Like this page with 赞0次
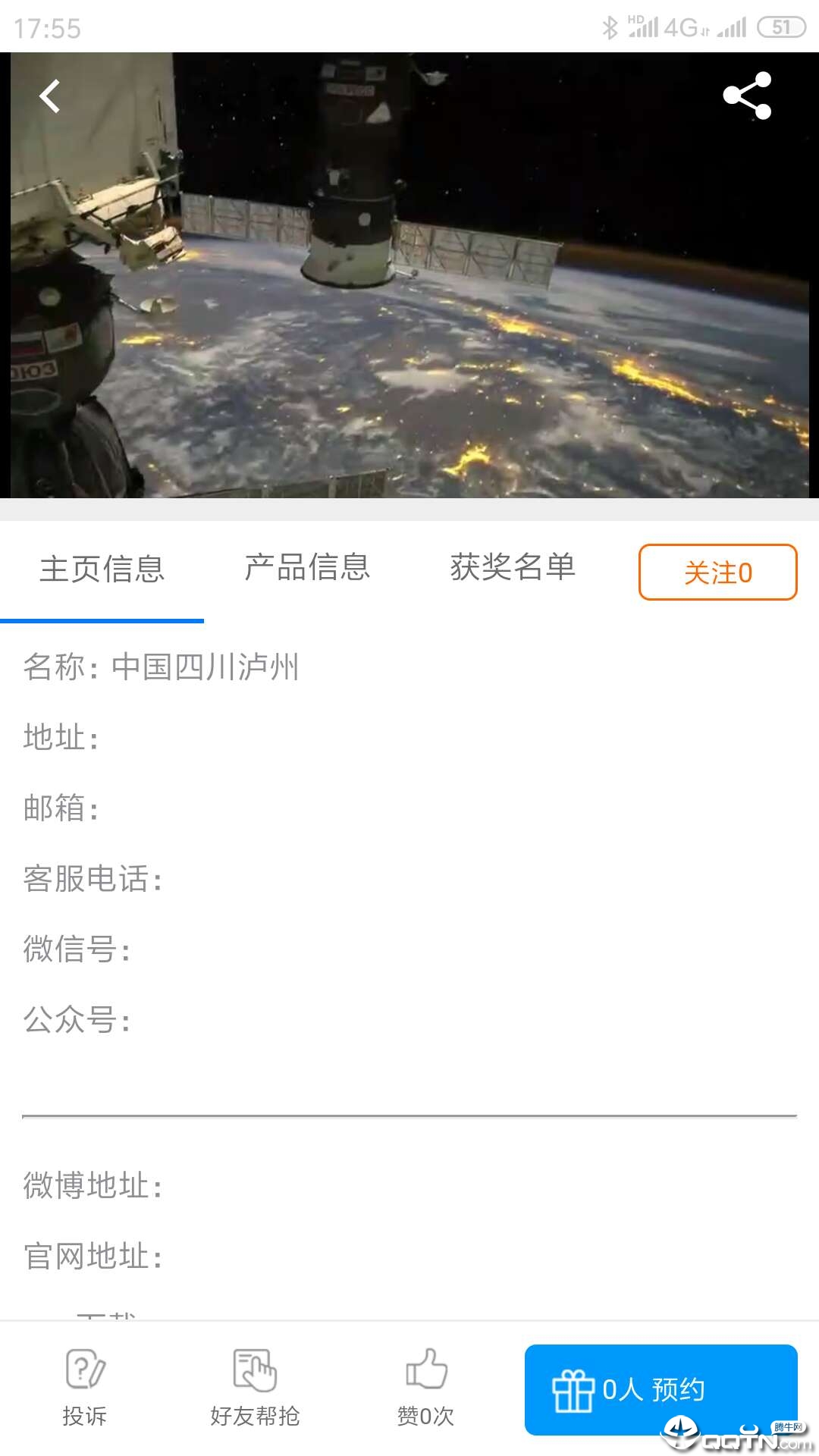819x1456 pixels. [x=425, y=1386]
